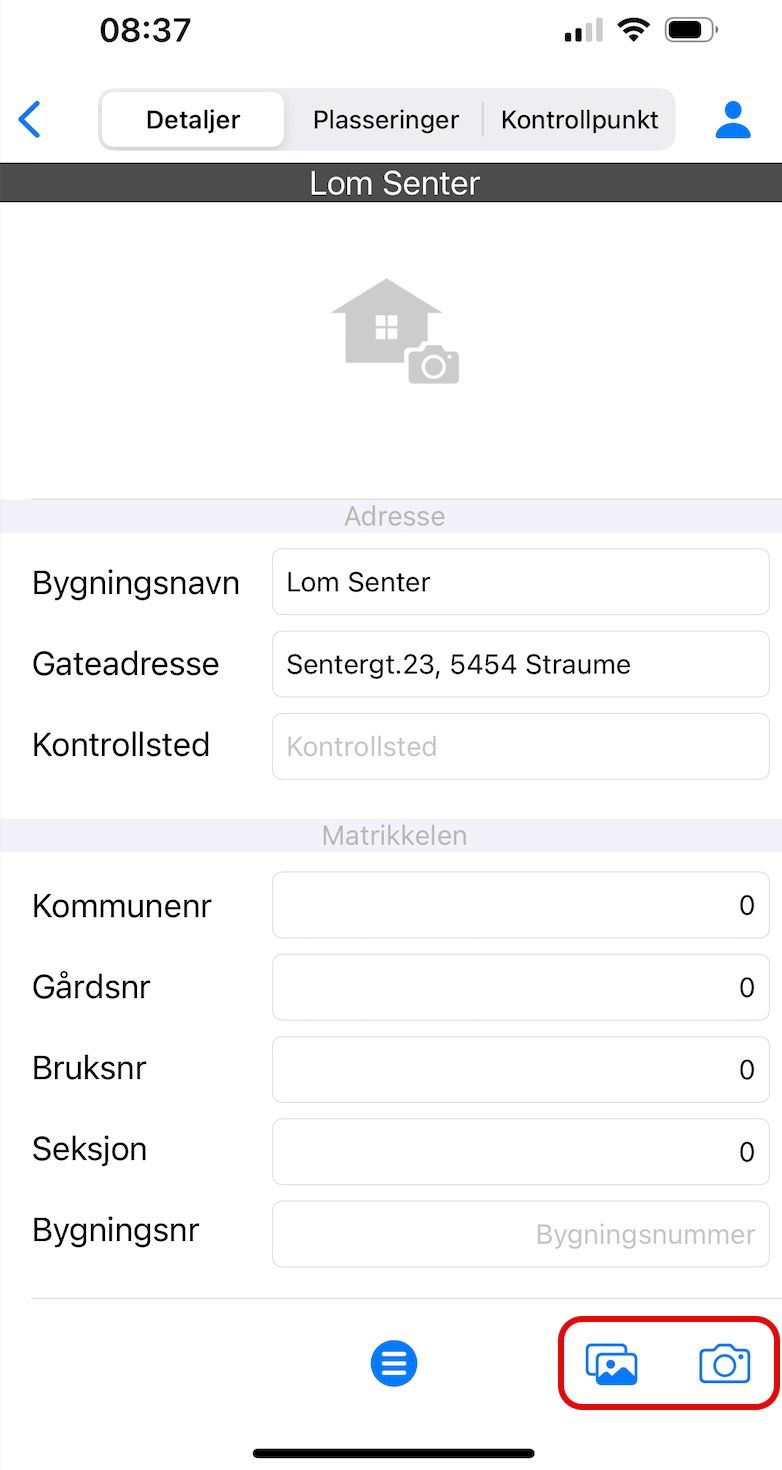Switch to the Plasseringer tab
Screen dimensions: 782x1470
[x=385, y=120]
